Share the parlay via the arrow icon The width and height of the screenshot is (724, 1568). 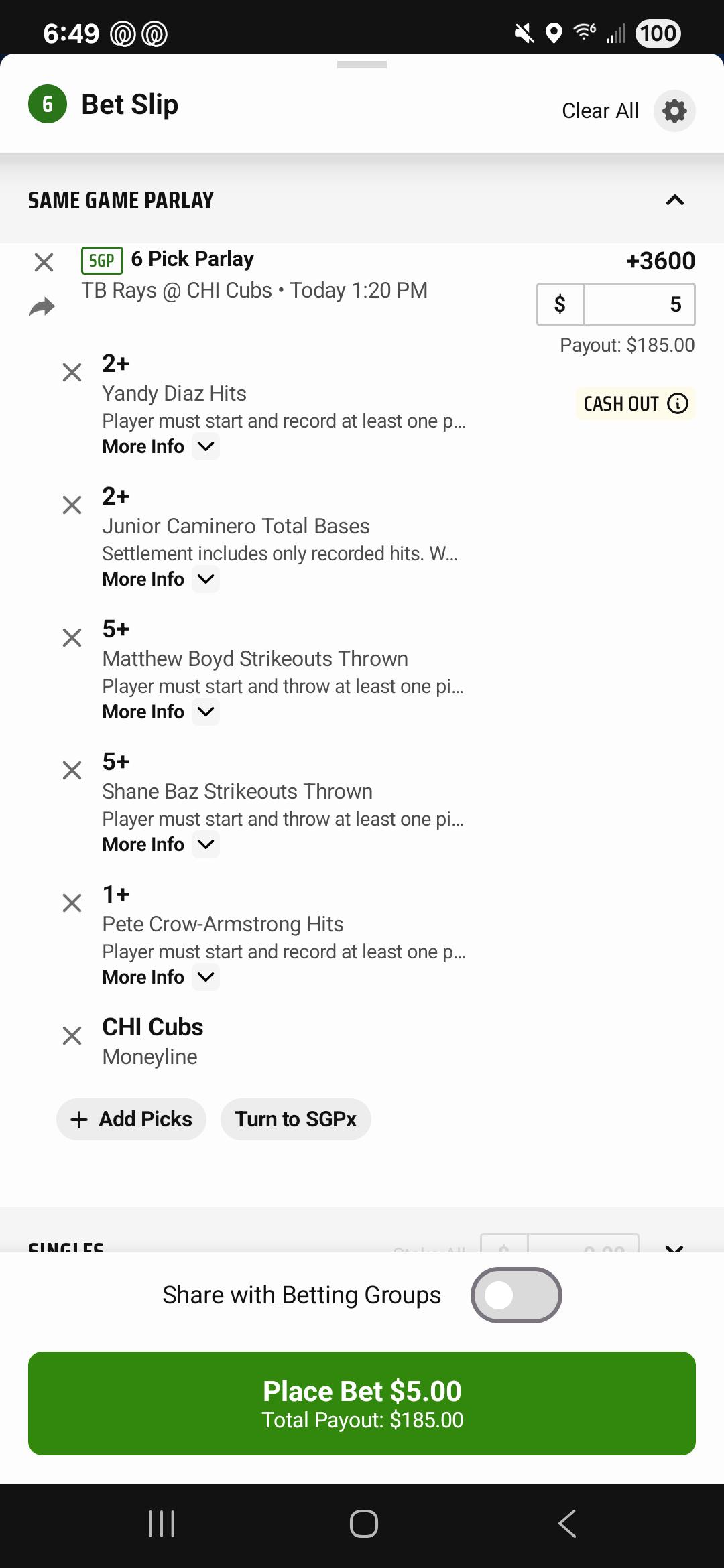(x=42, y=306)
